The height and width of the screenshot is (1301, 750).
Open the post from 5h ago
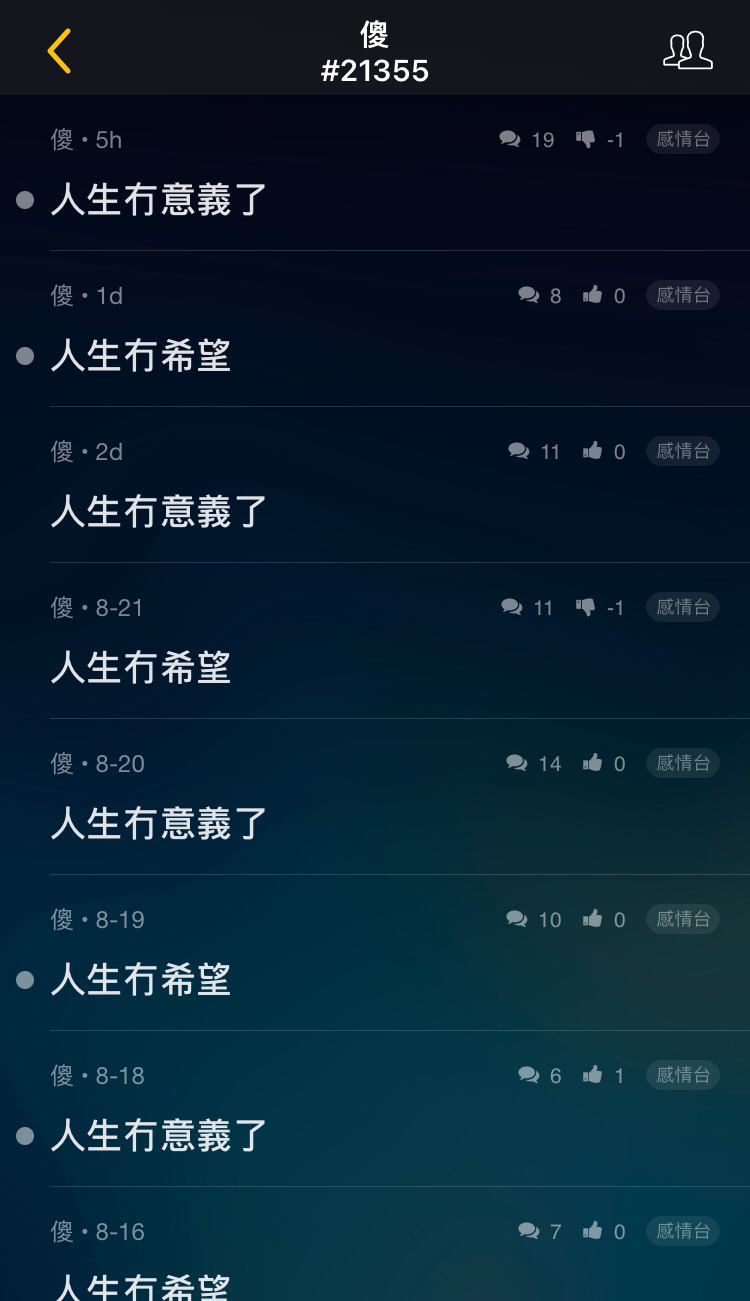click(x=375, y=173)
